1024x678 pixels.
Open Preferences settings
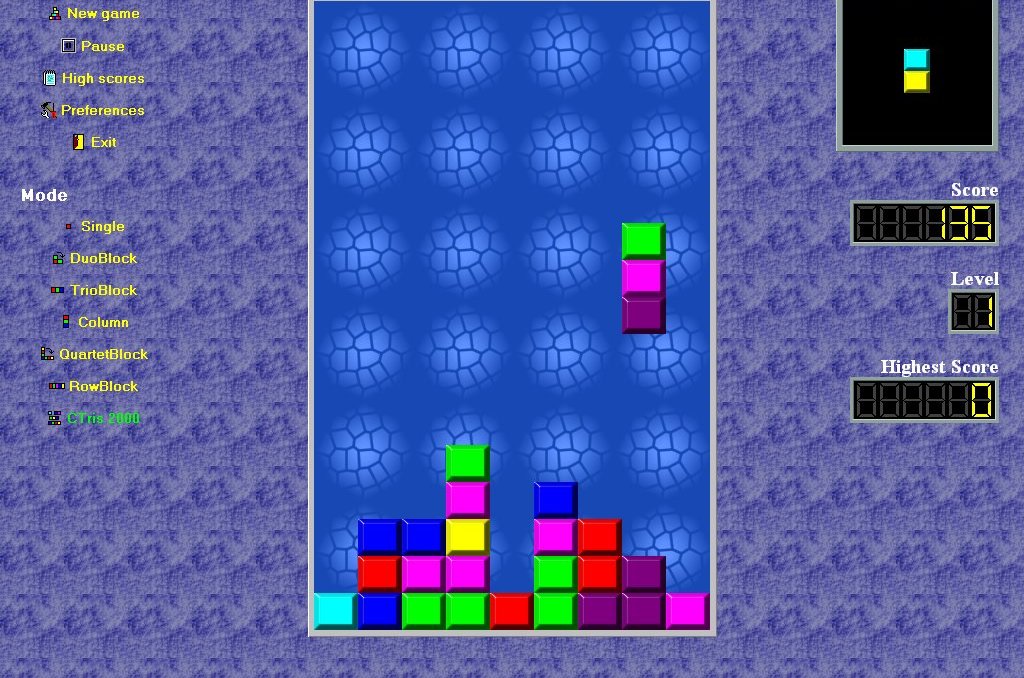(x=102, y=110)
